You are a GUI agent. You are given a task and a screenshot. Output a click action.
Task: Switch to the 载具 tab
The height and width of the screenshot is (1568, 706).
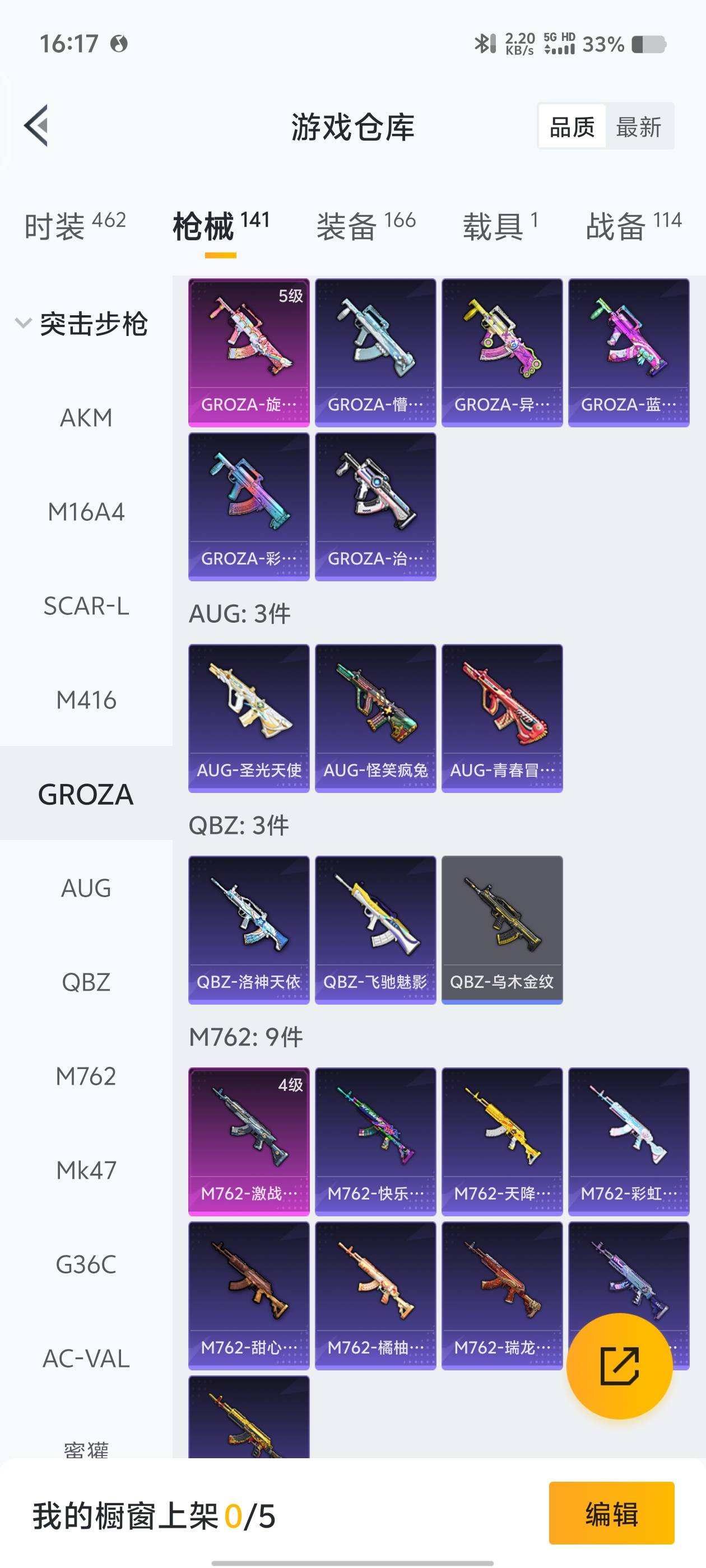pyautogui.click(x=500, y=226)
